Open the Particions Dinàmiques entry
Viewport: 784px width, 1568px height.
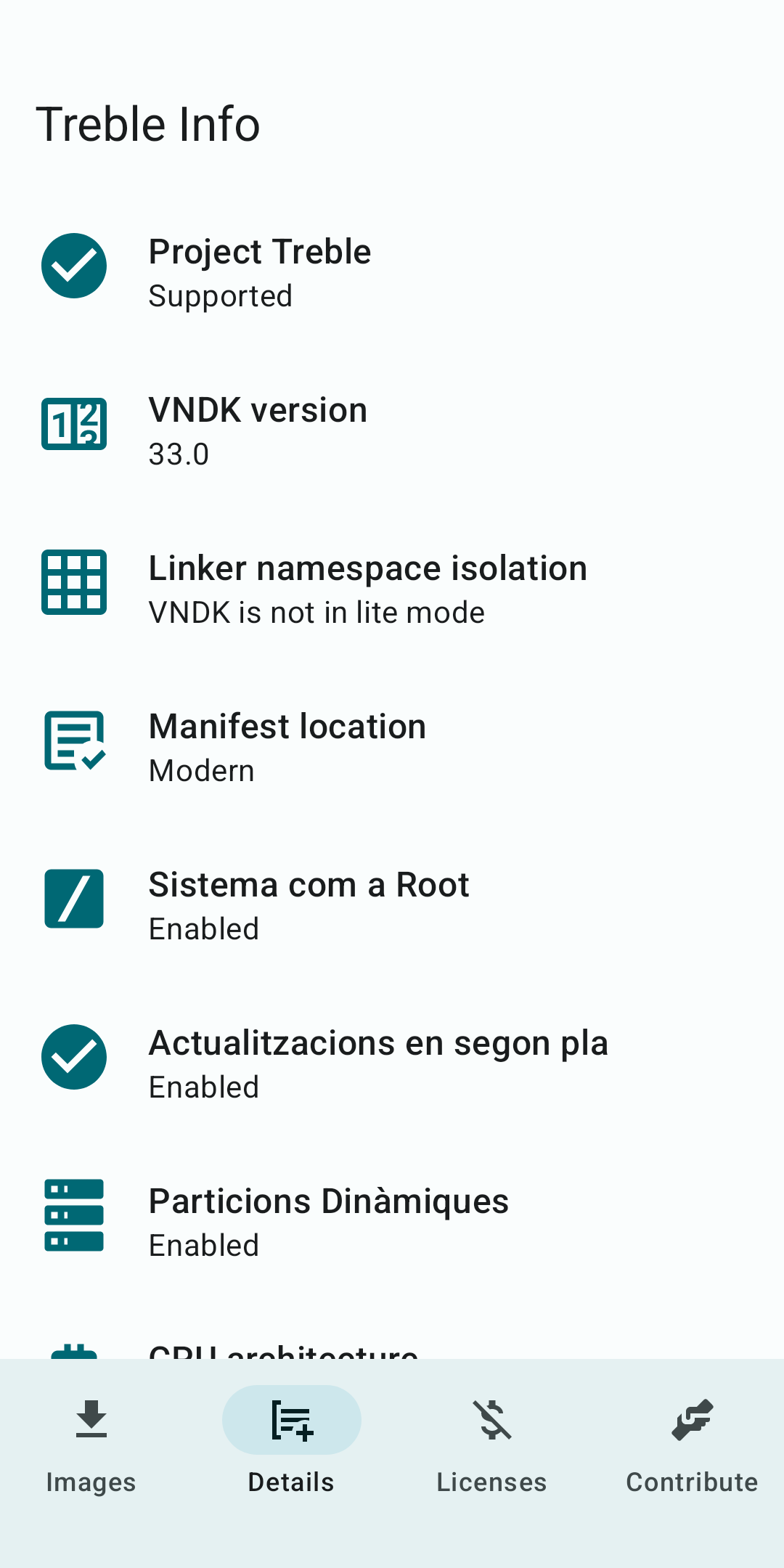point(392,1222)
